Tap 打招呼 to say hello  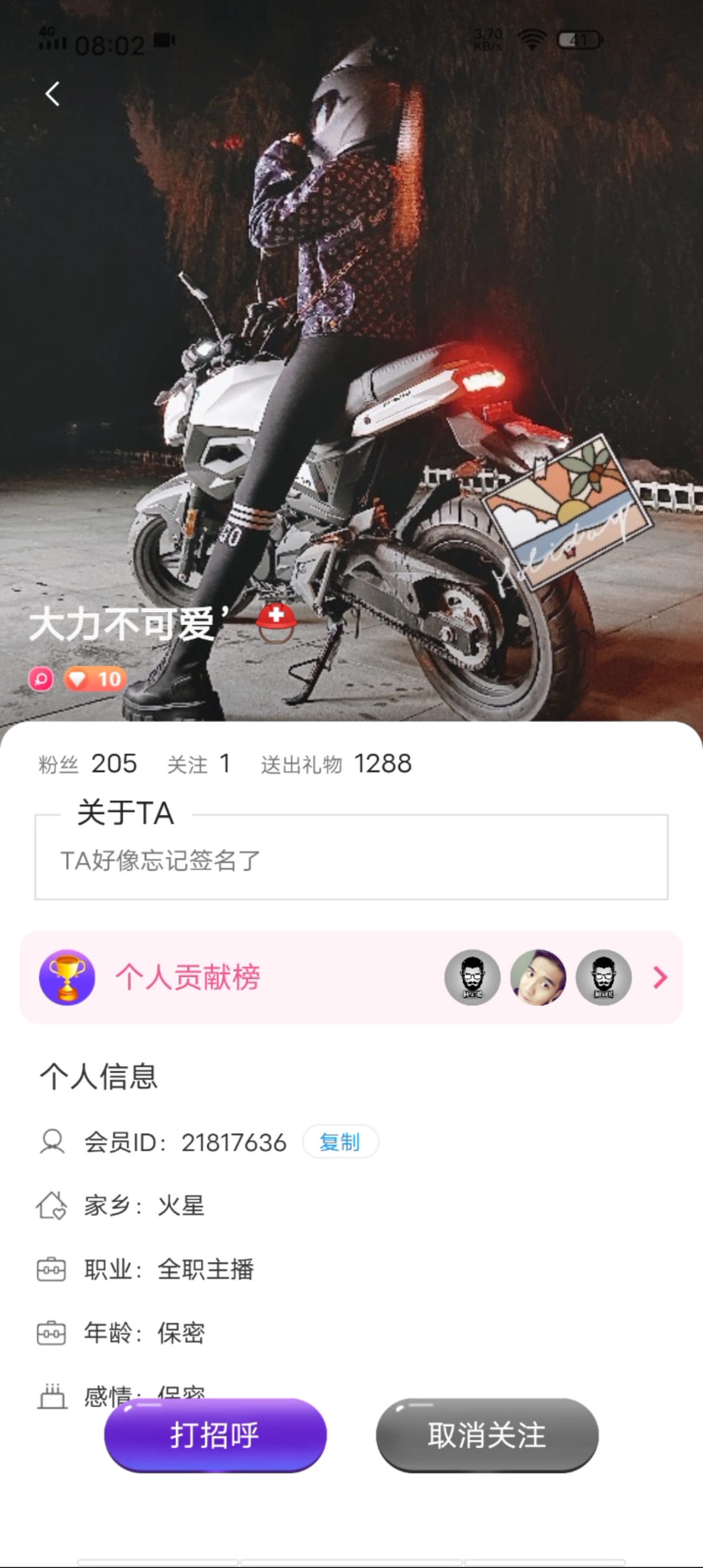(x=215, y=1435)
